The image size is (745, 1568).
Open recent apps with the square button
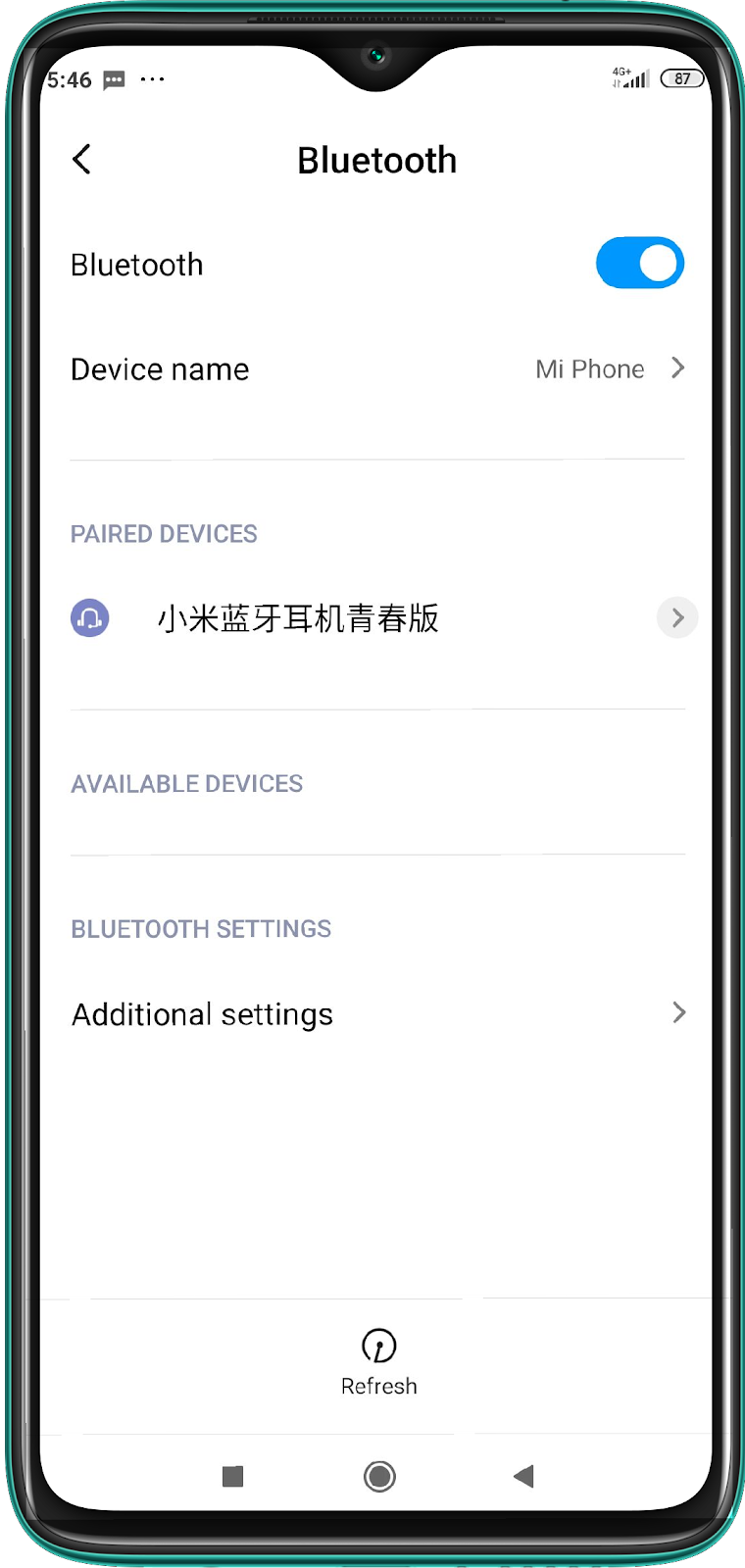(x=232, y=1476)
